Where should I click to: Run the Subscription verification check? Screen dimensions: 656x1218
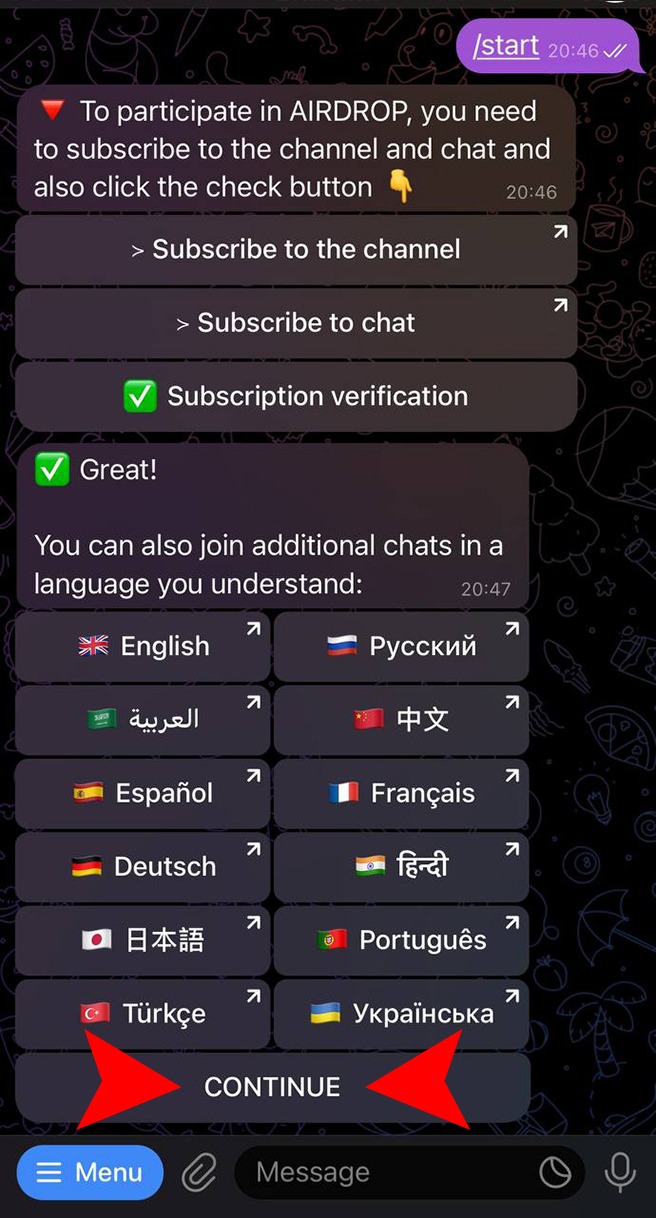pos(296,396)
